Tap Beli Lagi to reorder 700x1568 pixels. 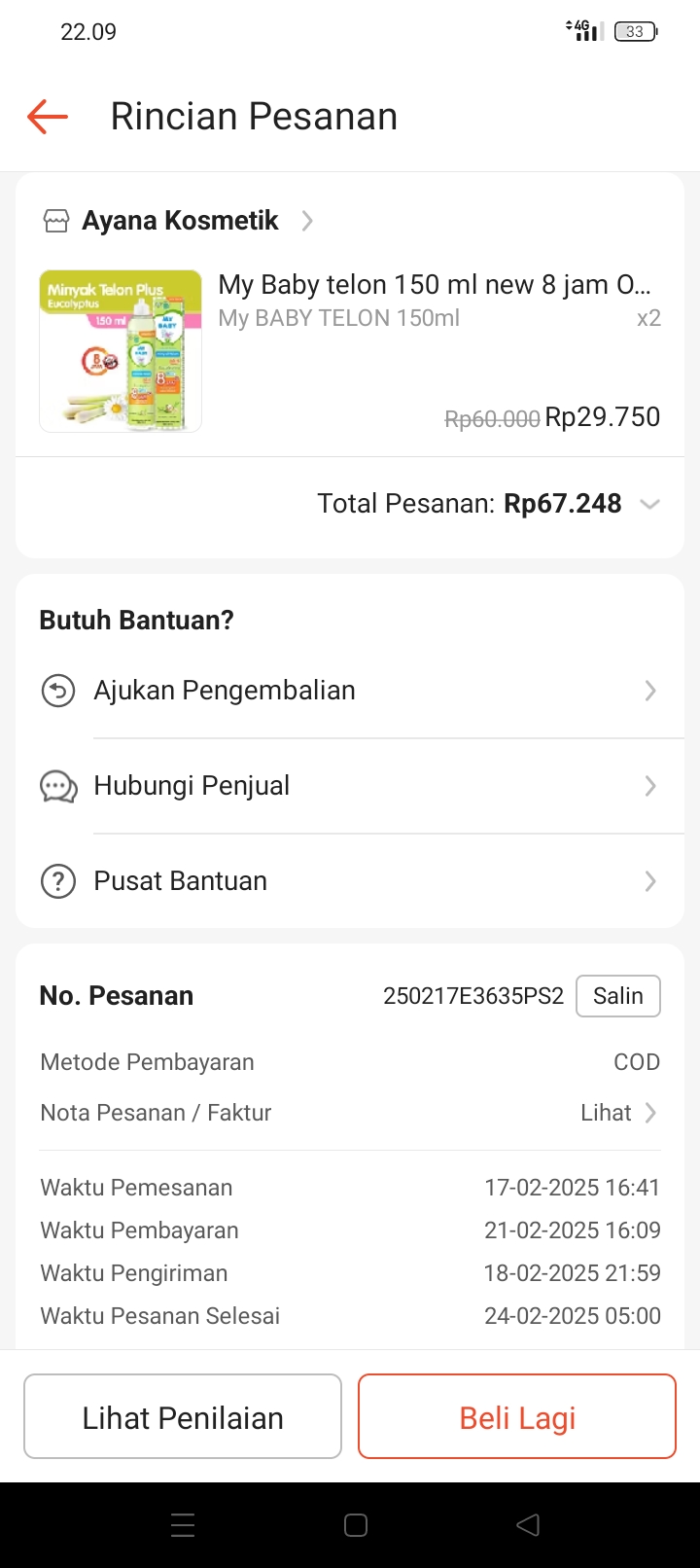tap(517, 1417)
